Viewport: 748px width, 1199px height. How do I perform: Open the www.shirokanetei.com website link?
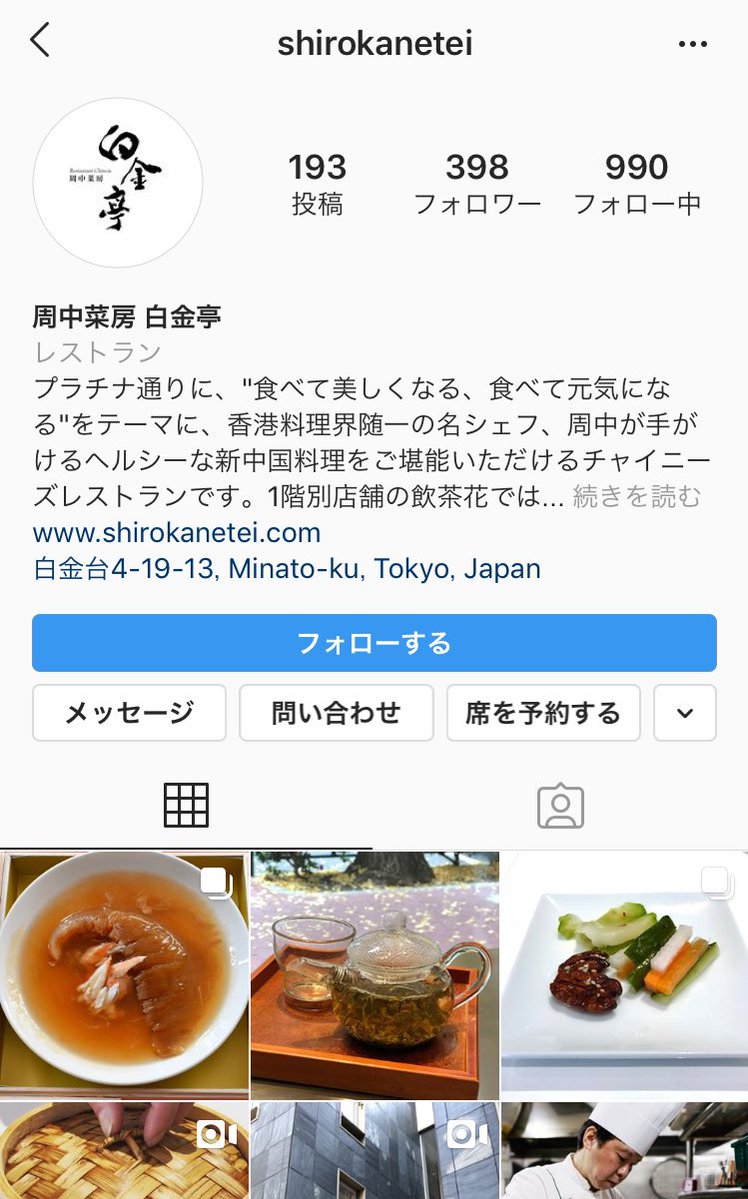177,532
